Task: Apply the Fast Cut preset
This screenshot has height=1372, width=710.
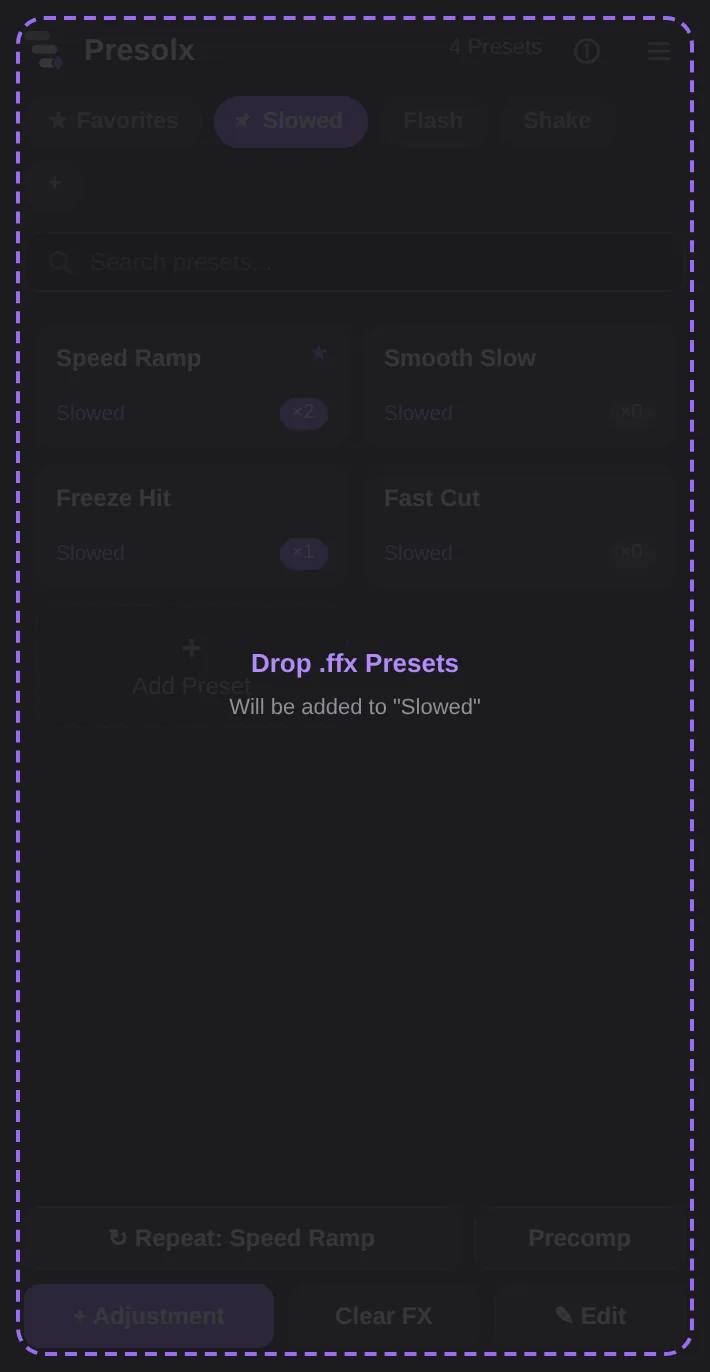Action: click(520, 525)
